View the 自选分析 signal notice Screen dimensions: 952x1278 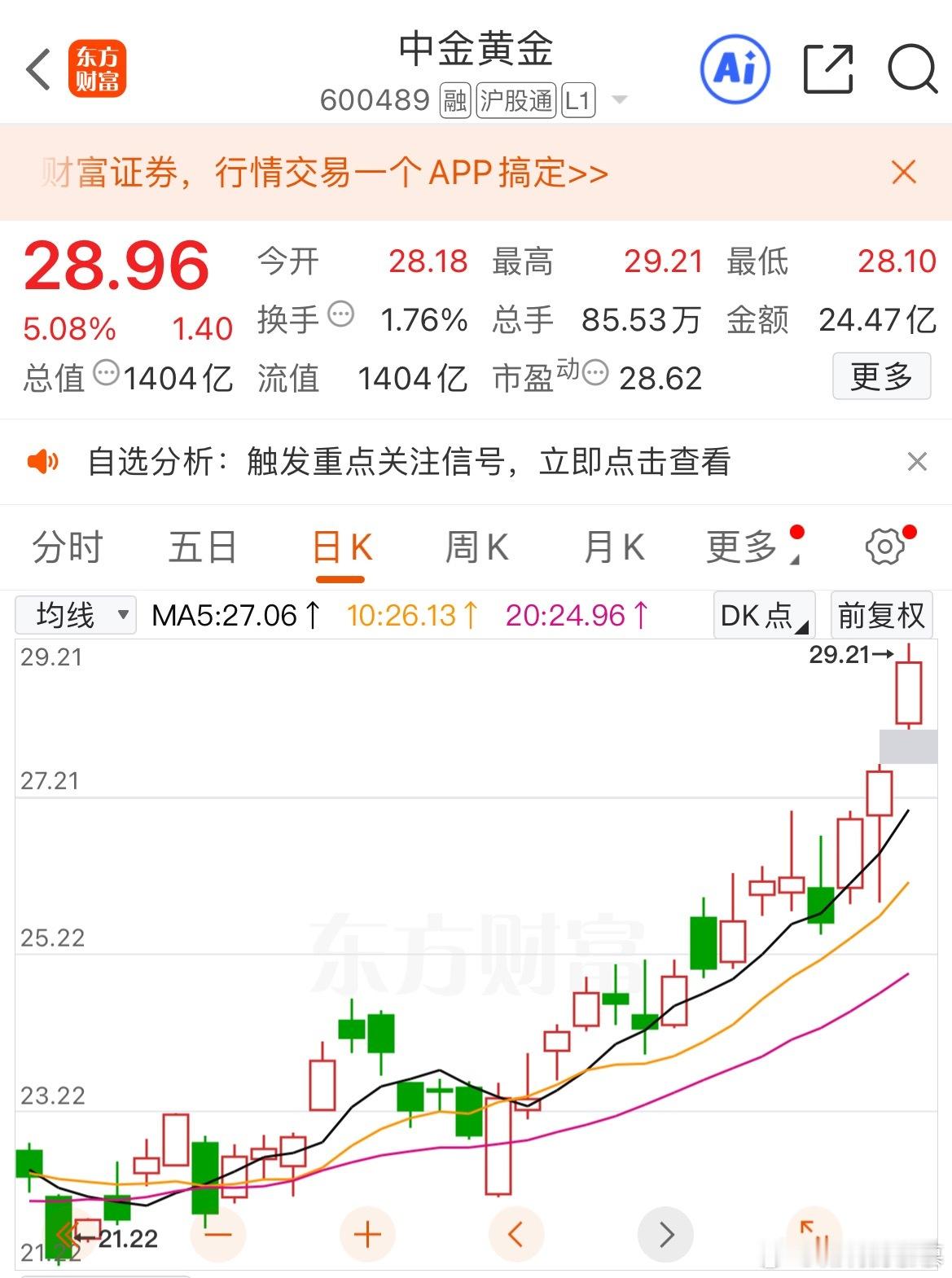[x=407, y=462]
